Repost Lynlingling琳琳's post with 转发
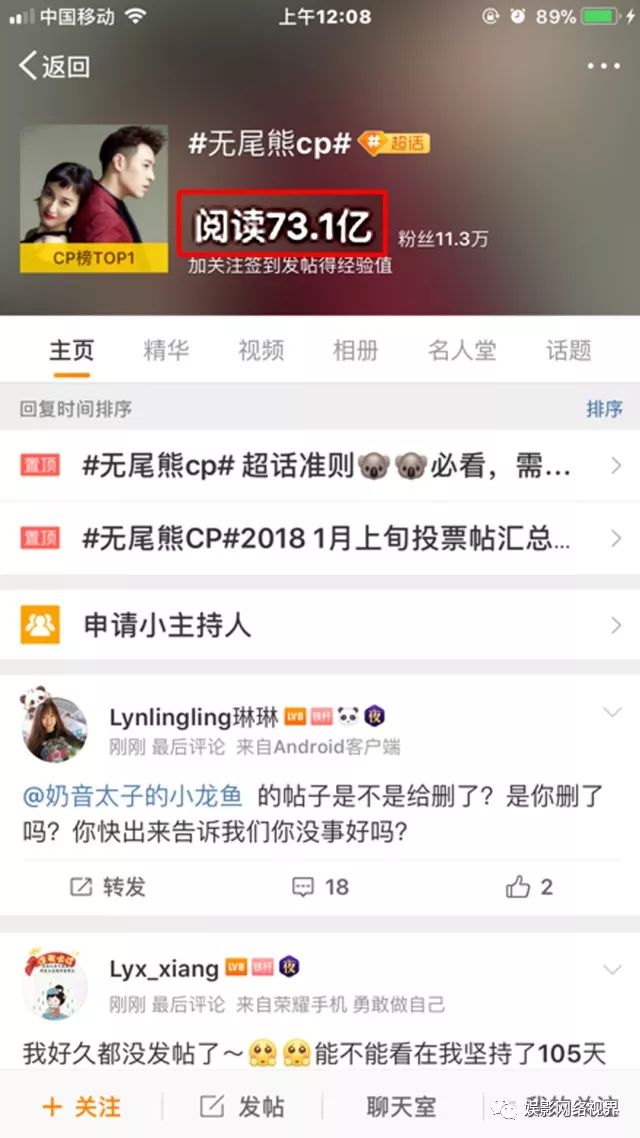640x1138 pixels. tap(108, 886)
